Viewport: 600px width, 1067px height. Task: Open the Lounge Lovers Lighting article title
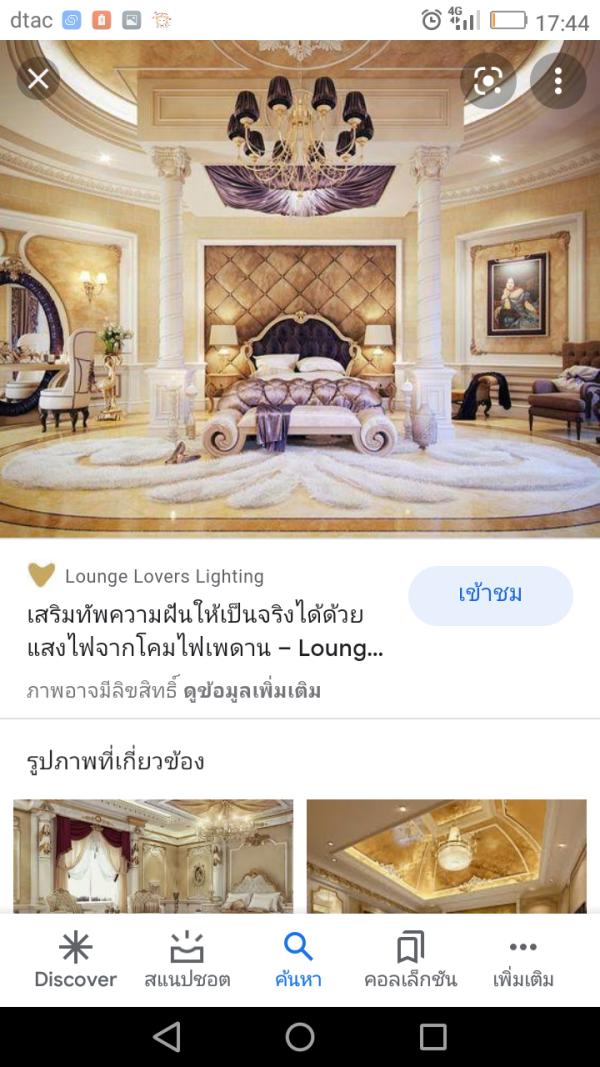click(205, 632)
